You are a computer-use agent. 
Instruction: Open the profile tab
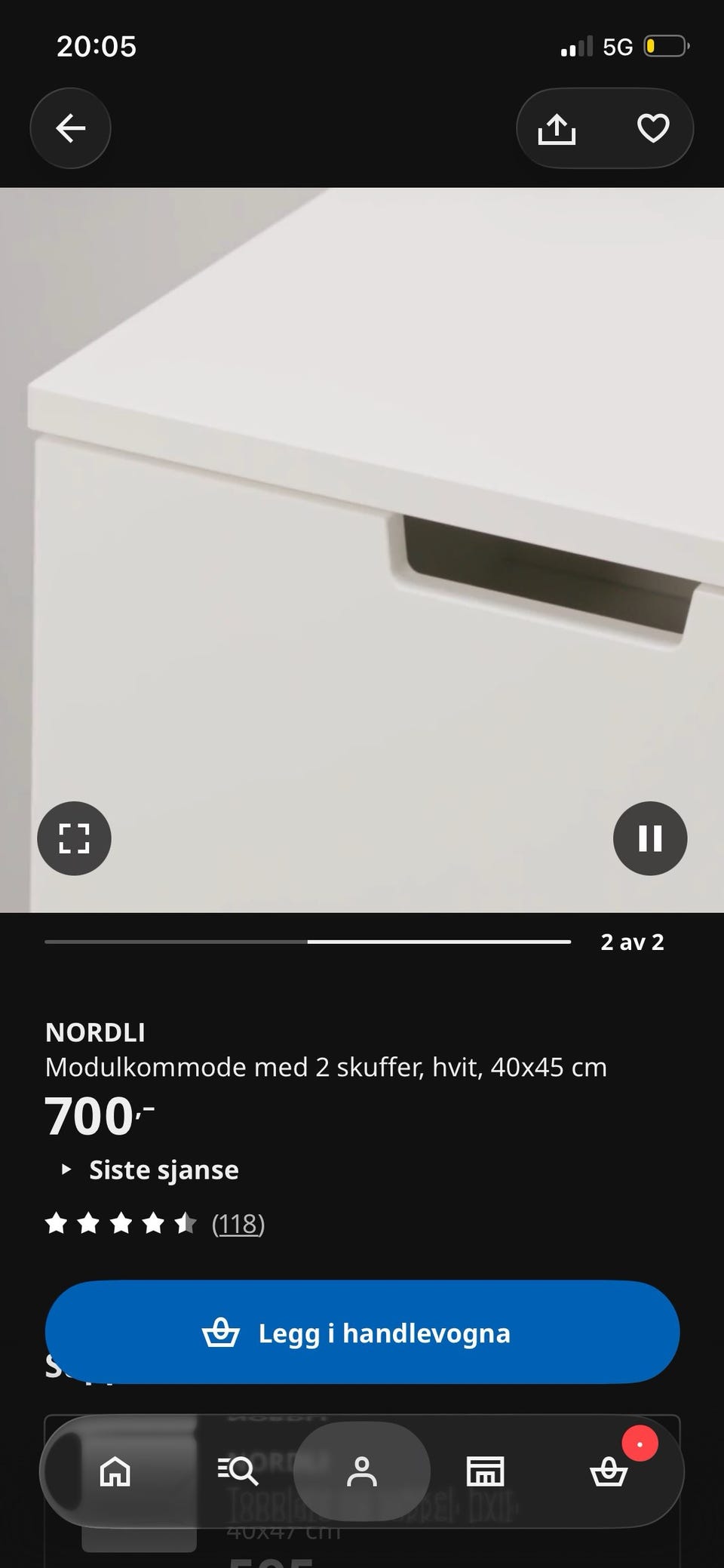tap(362, 1471)
